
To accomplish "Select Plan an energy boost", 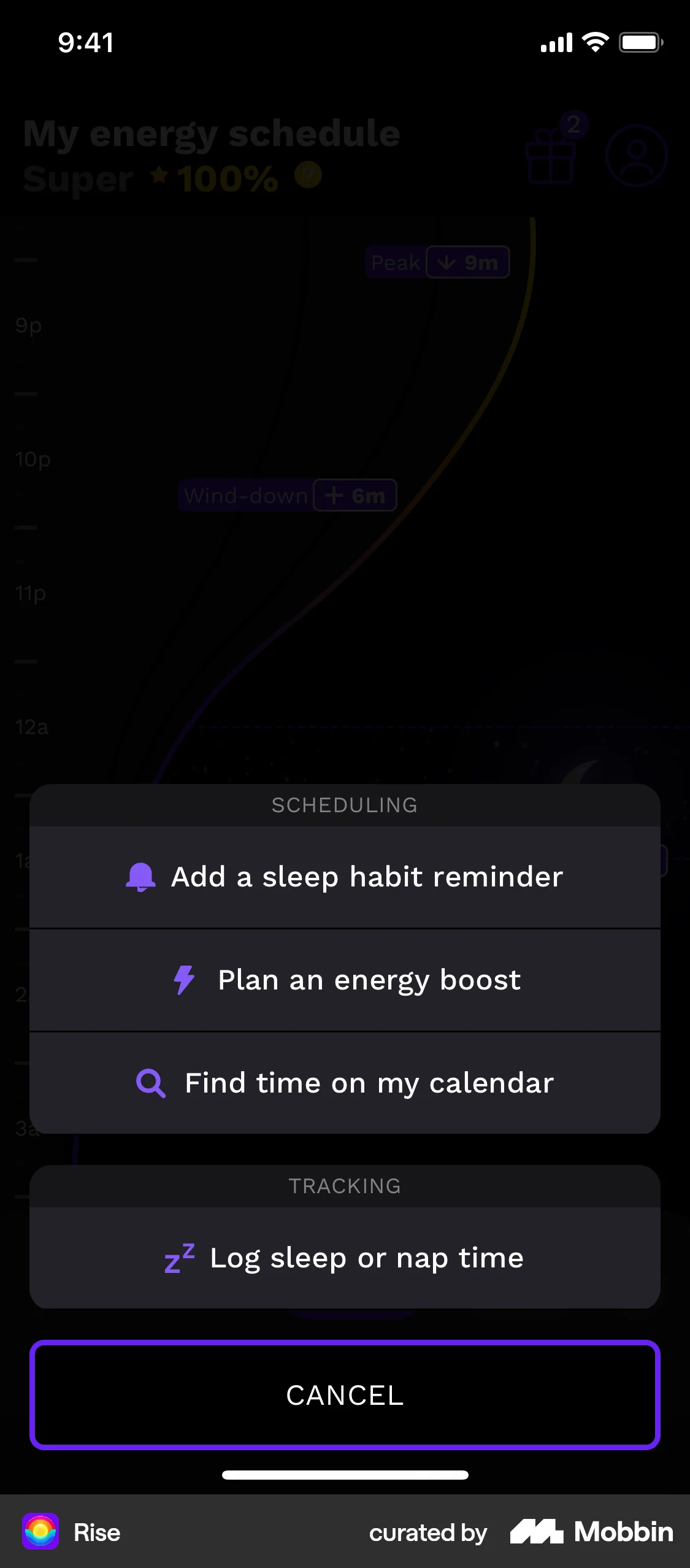I will click(x=345, y=979).
